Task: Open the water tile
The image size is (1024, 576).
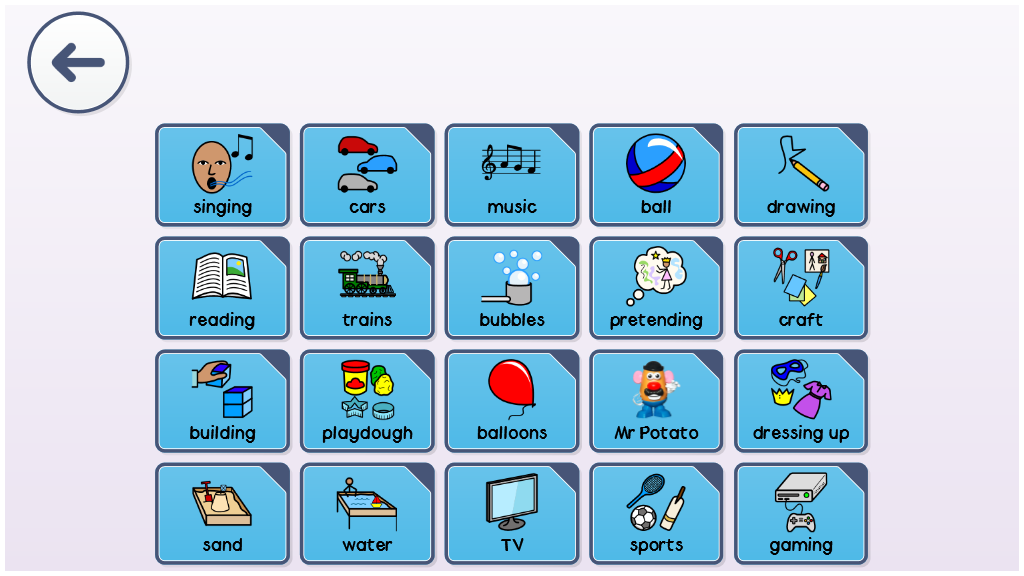Action: (367, 513)
